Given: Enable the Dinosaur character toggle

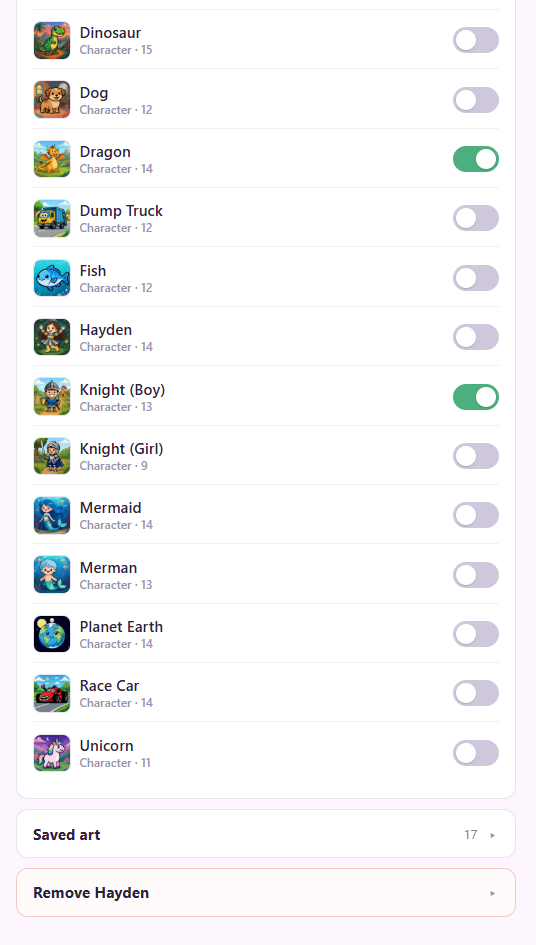Looking at the screenshot, I should click(476, 40).
